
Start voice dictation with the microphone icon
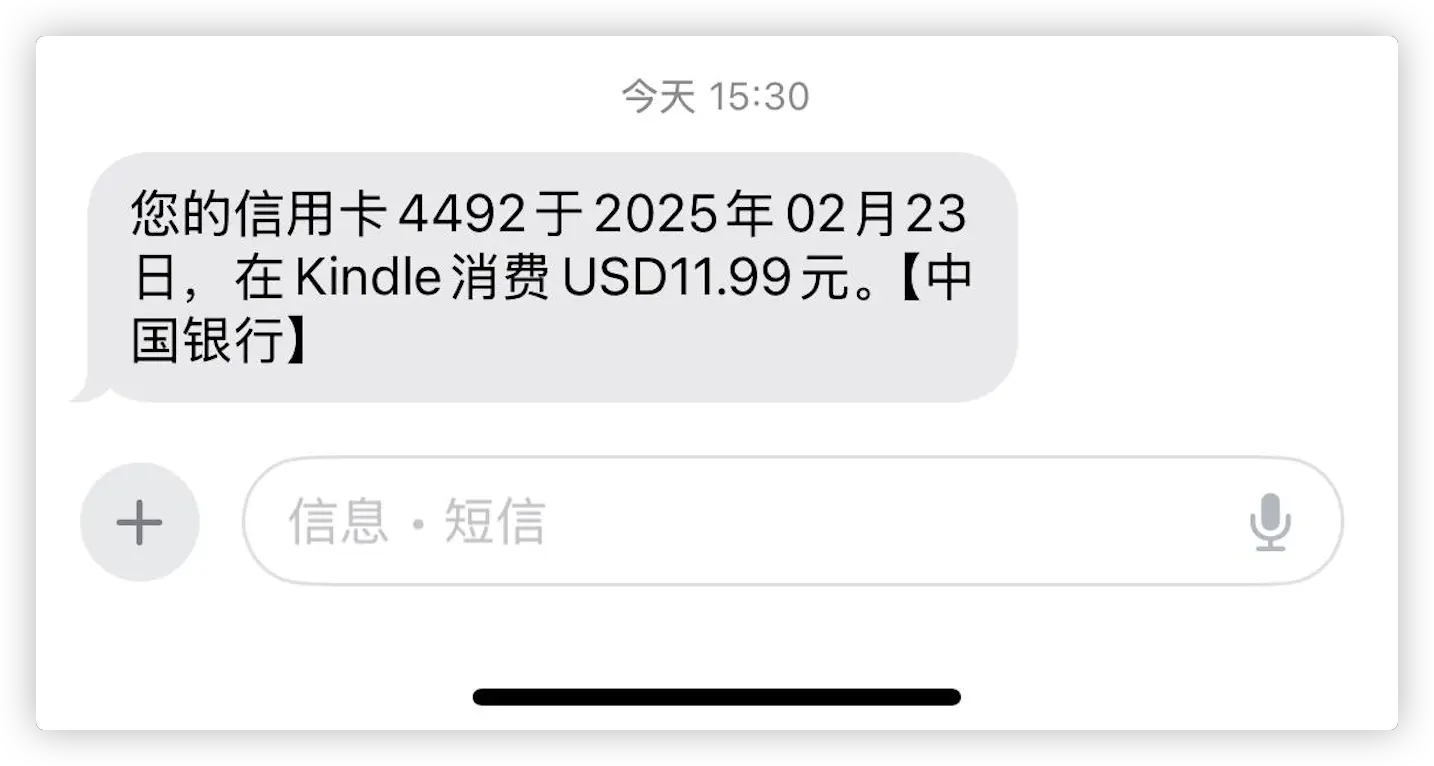[1270, 522]
